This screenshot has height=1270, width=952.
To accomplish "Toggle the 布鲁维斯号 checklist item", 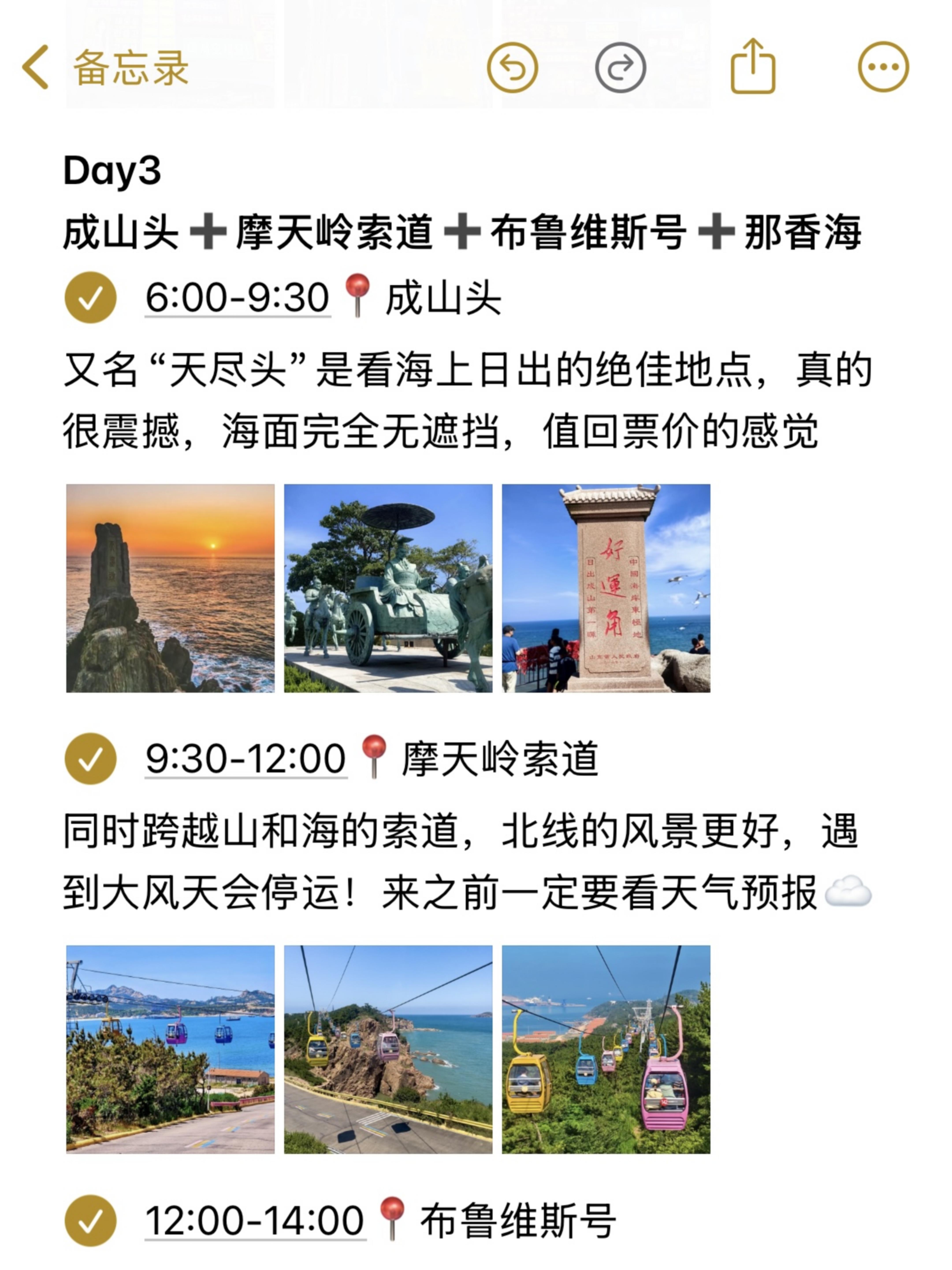I will coord(90,1220).
